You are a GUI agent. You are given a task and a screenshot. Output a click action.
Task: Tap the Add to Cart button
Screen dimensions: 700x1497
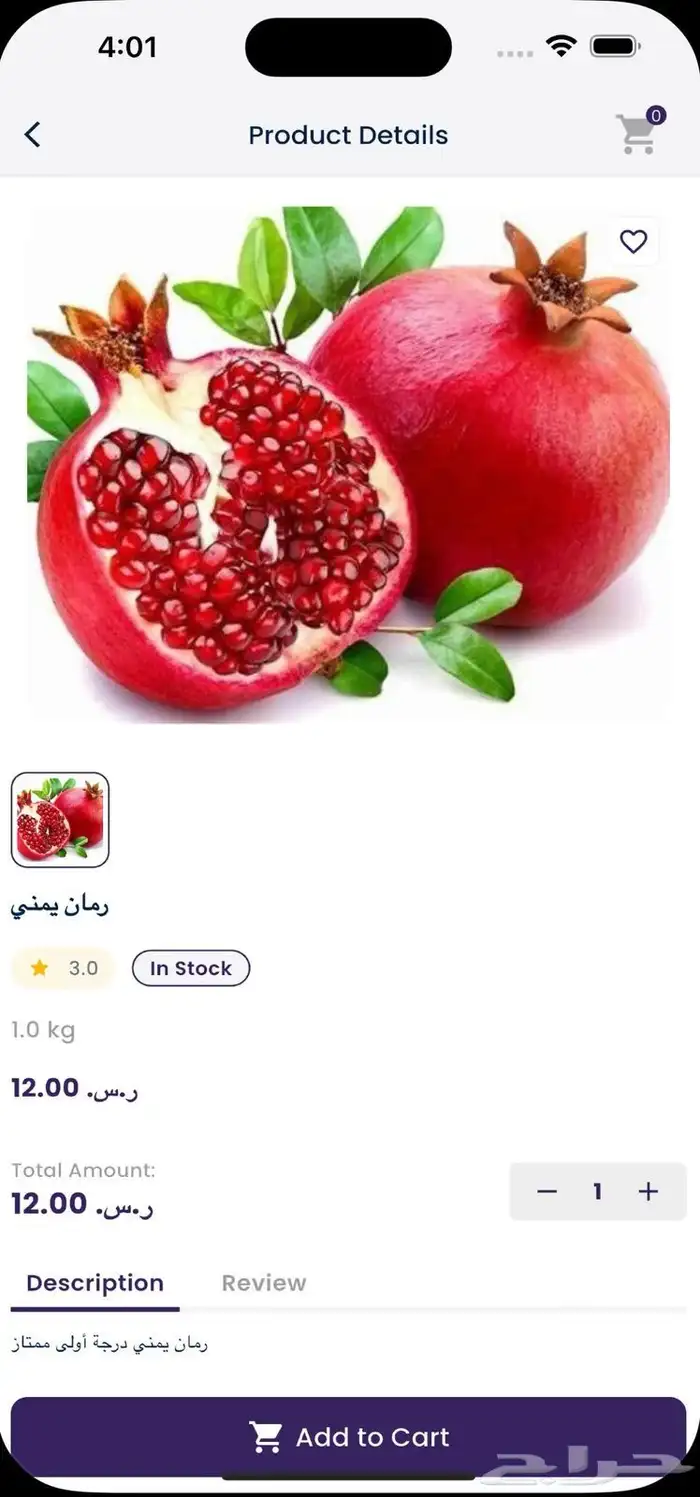(x=348, y=1437)
